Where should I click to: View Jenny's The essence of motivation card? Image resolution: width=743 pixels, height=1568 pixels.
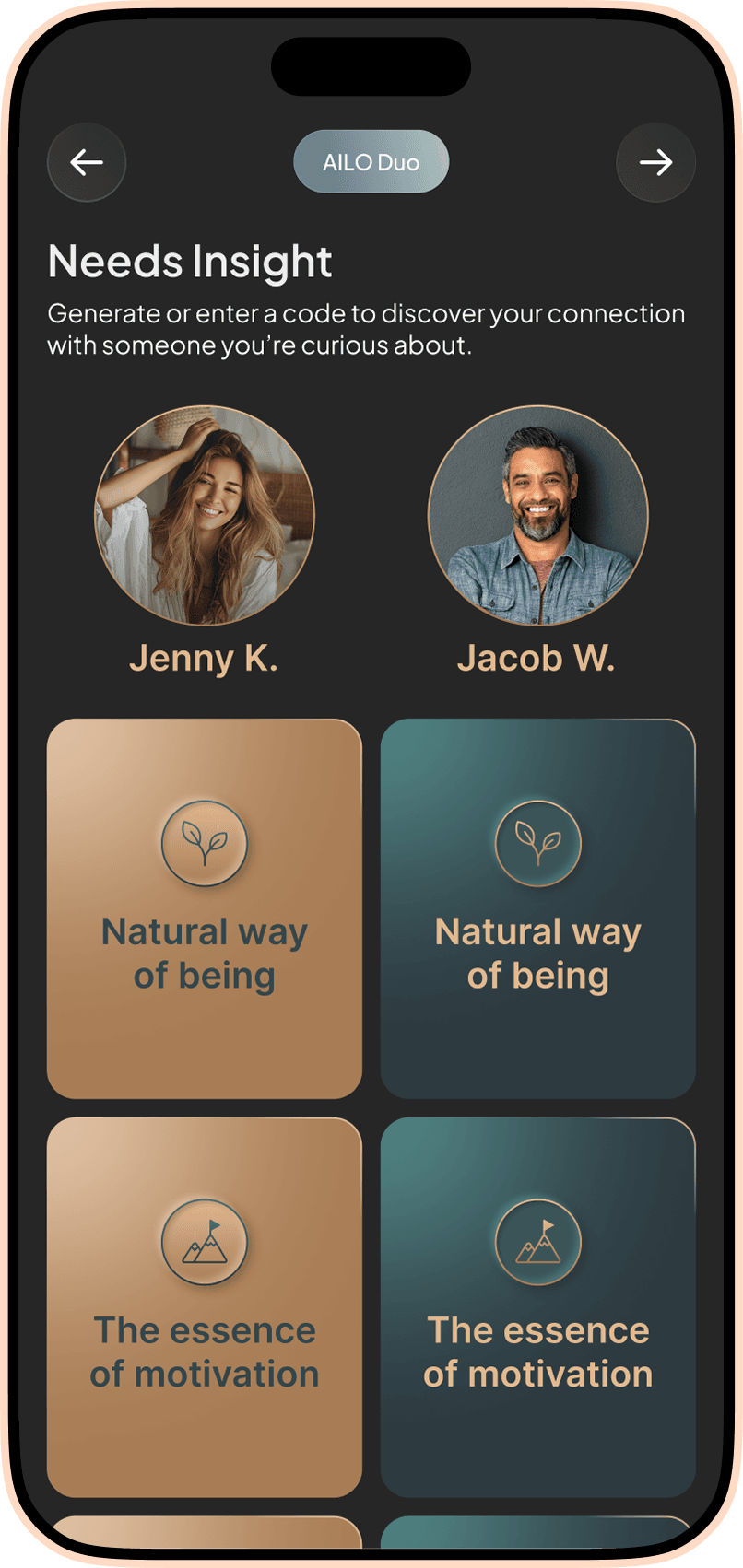pos(205,1306)
